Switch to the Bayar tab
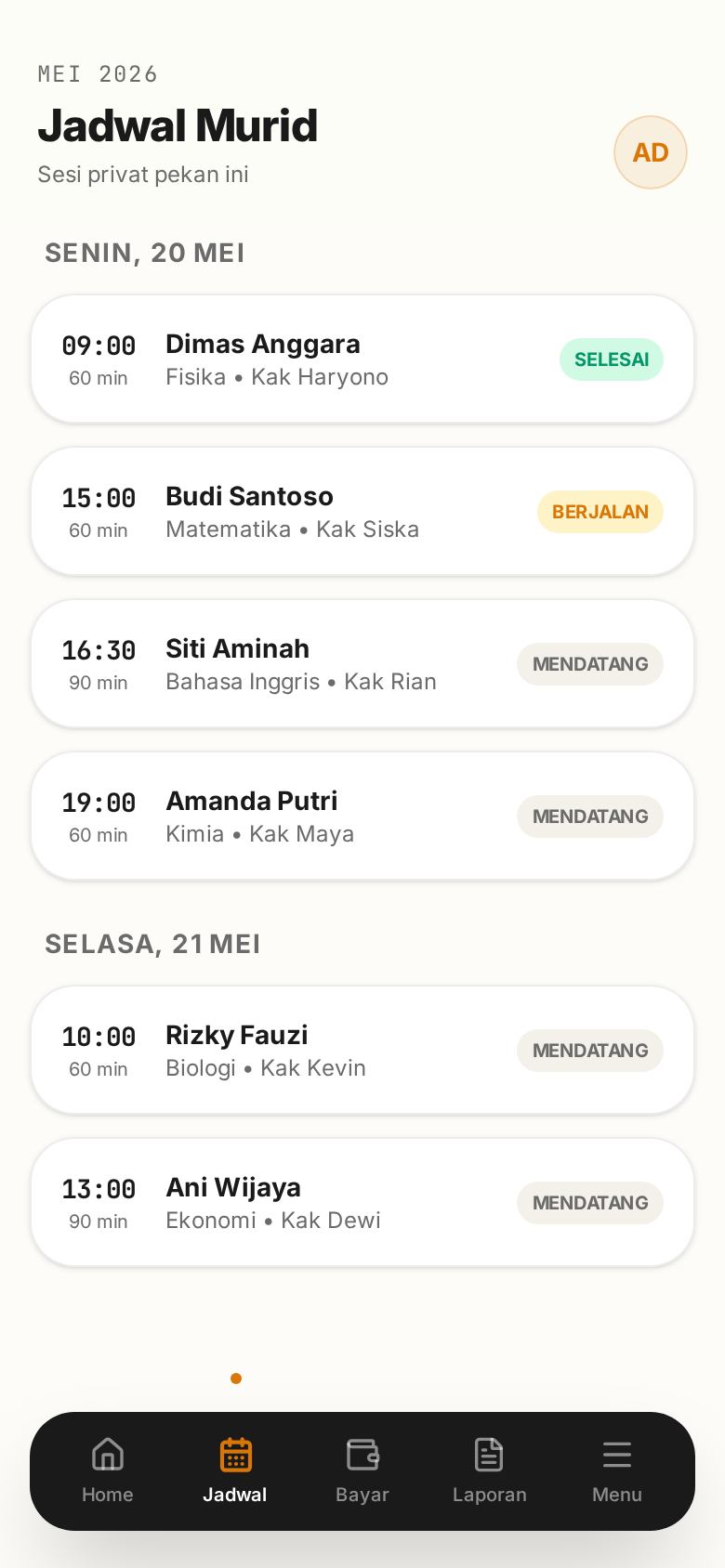This screenshot has height=1568, width=725. point(362,1471)
